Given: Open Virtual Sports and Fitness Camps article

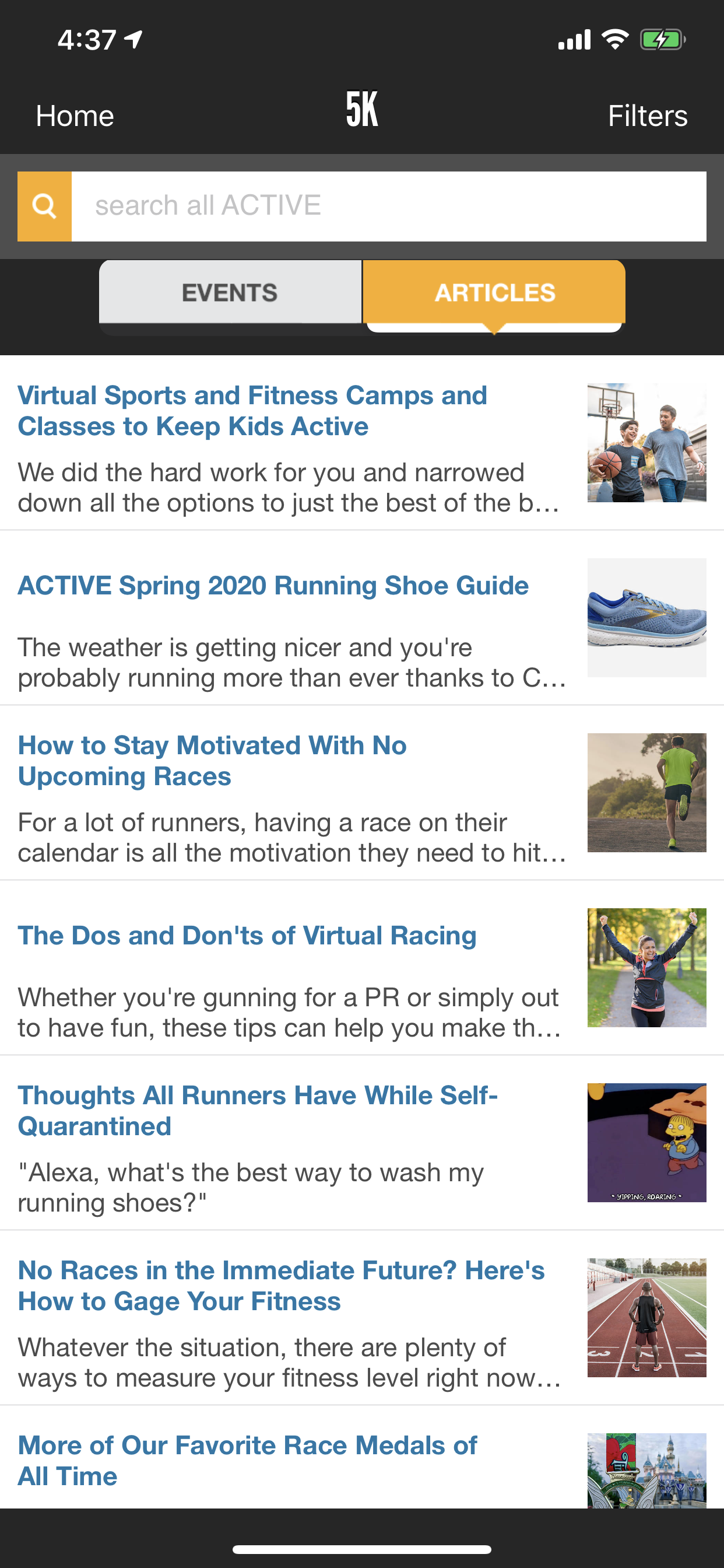Looking at the screenshot, I should click(x=252, y=411).
